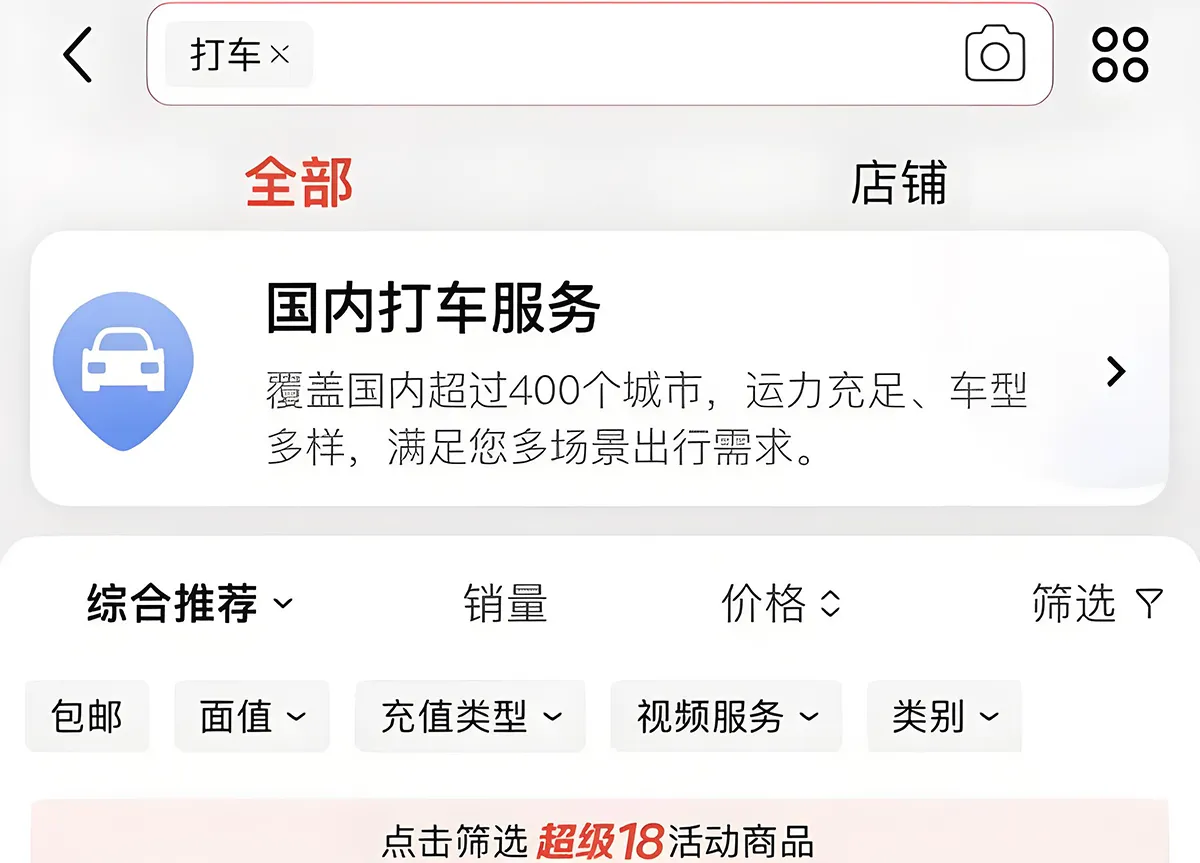The image size is (1200, 863).
Task: Go back using the arrow icon
Action: (78, 54)
